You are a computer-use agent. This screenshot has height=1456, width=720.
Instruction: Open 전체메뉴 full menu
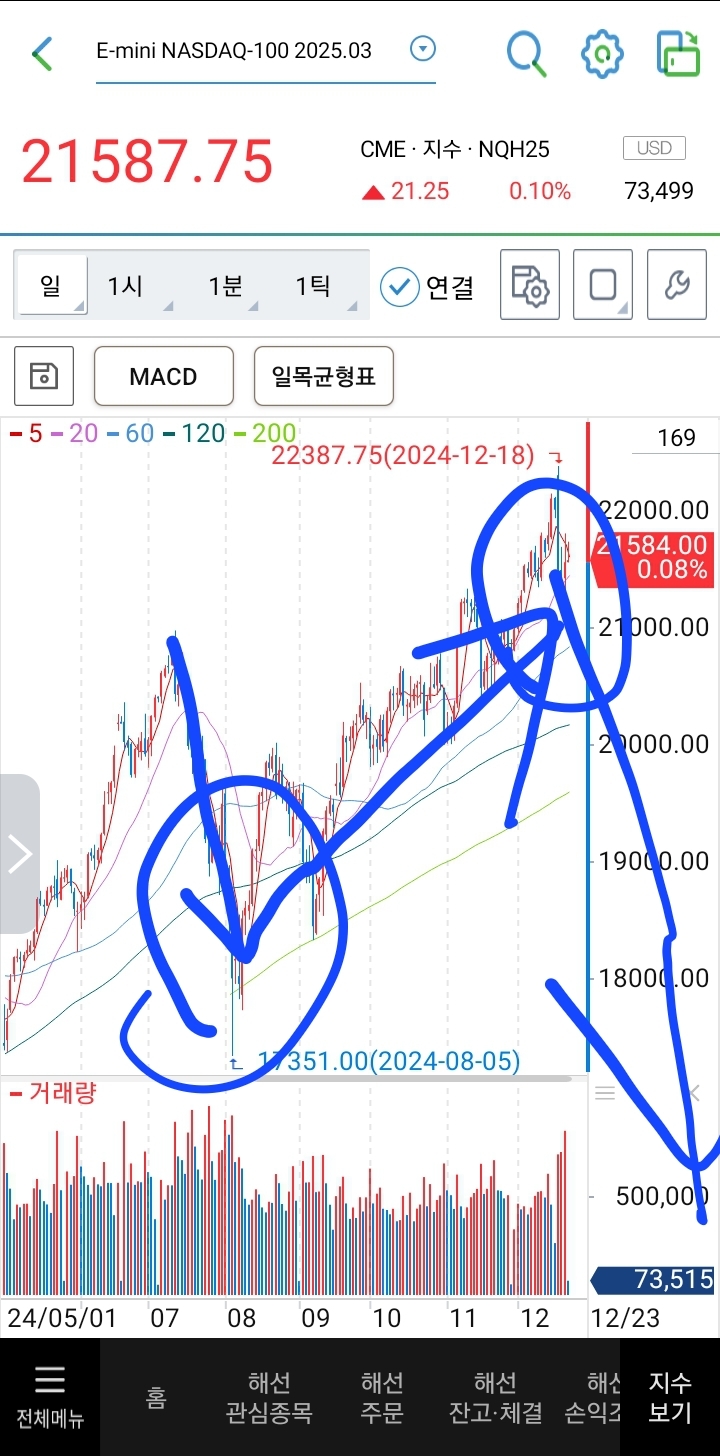[x=49, y=1397]
